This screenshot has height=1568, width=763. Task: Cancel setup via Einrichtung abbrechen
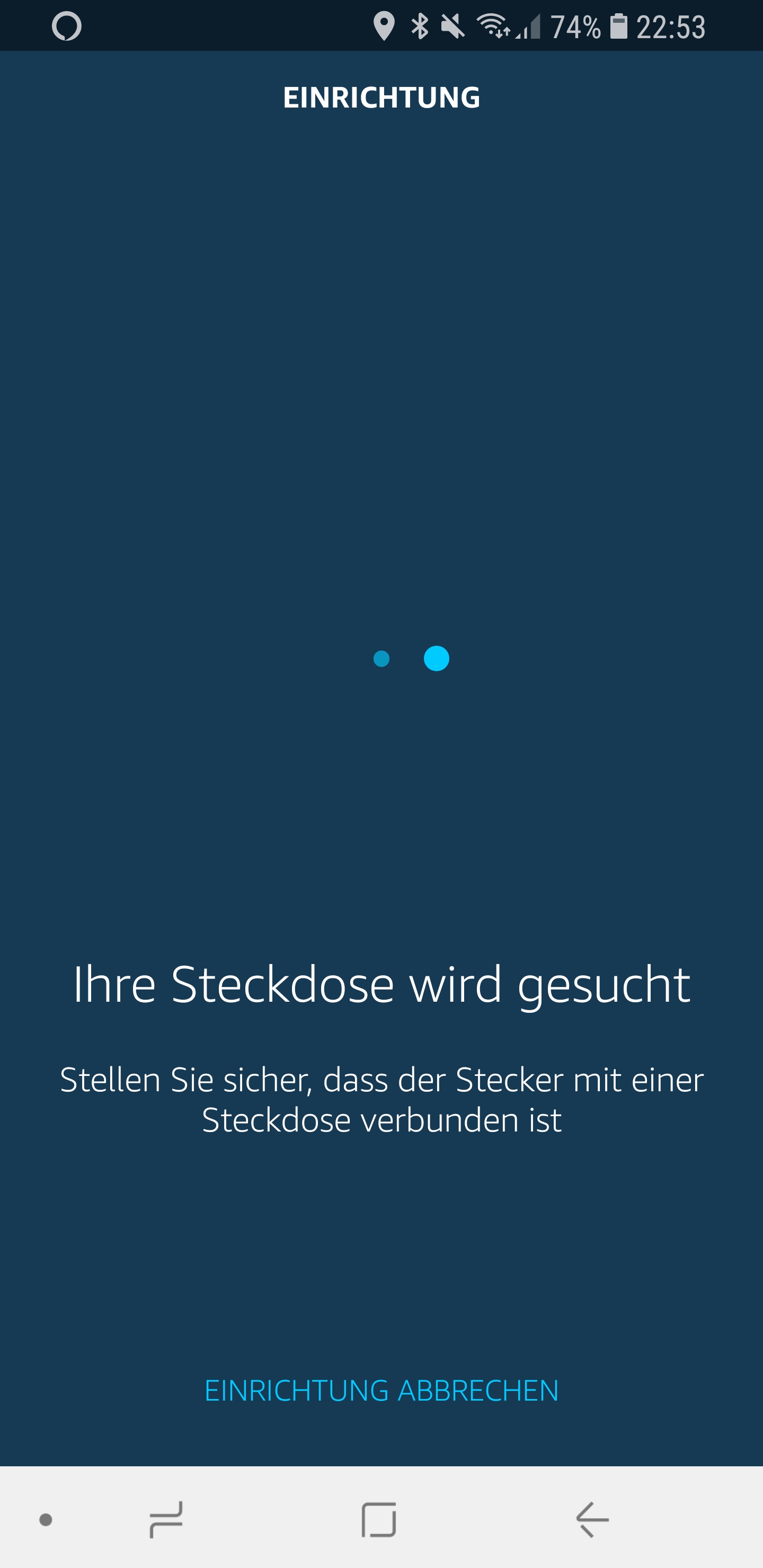tap(381, 1391)
